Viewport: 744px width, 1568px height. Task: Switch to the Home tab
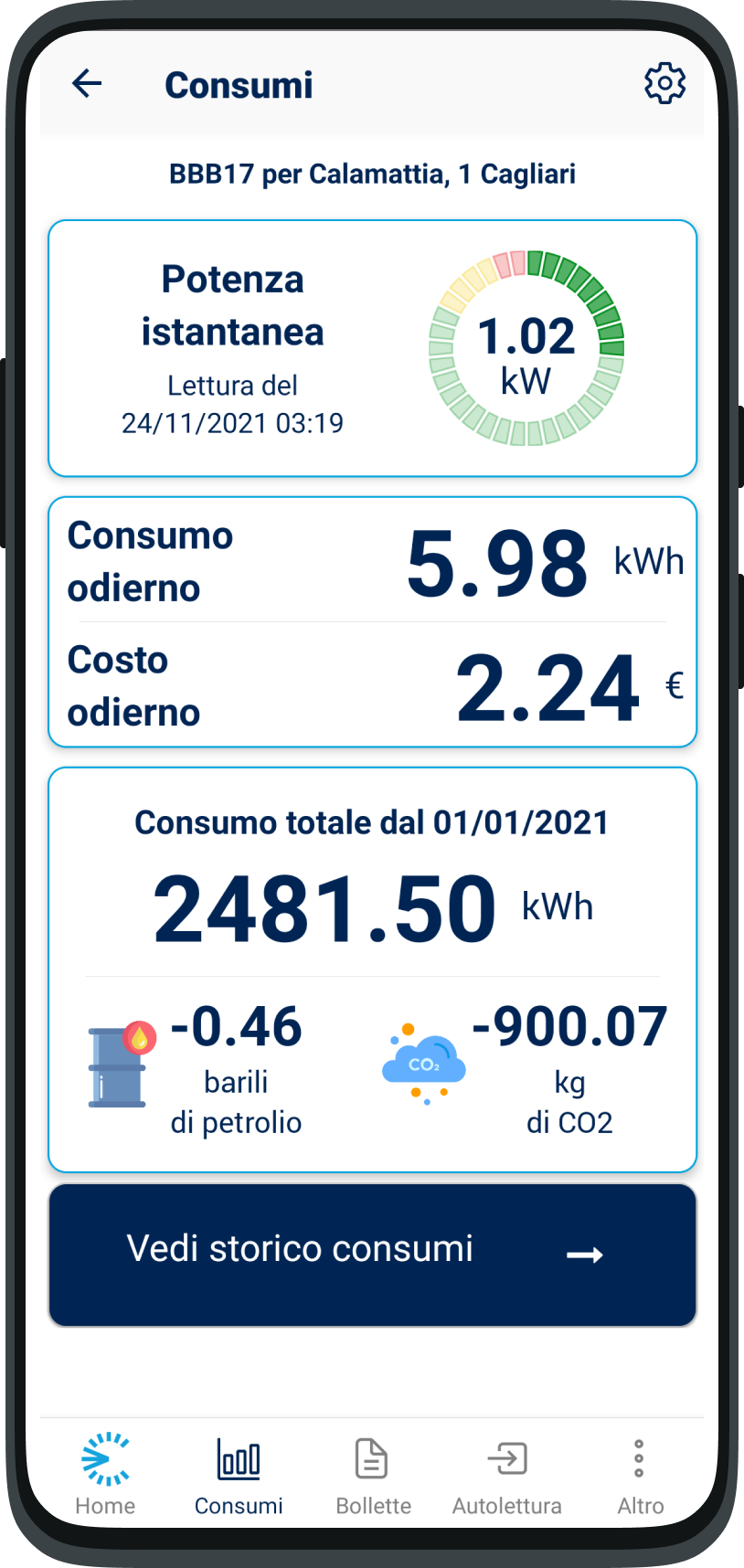pos(105,1473)
